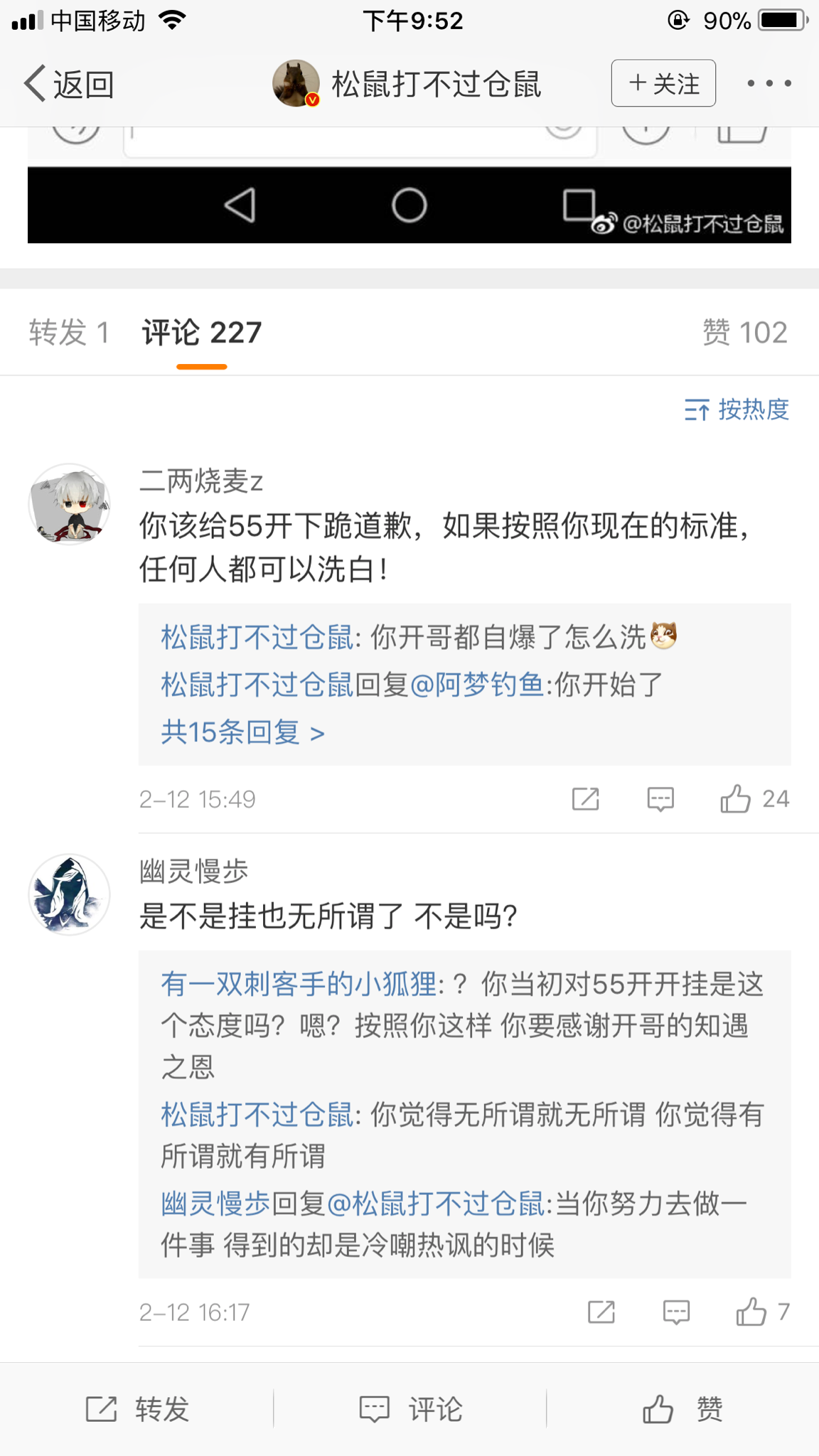Expand 共15条回复 replies
Screen dimensions: 819x1456
(x=242, y=732)
